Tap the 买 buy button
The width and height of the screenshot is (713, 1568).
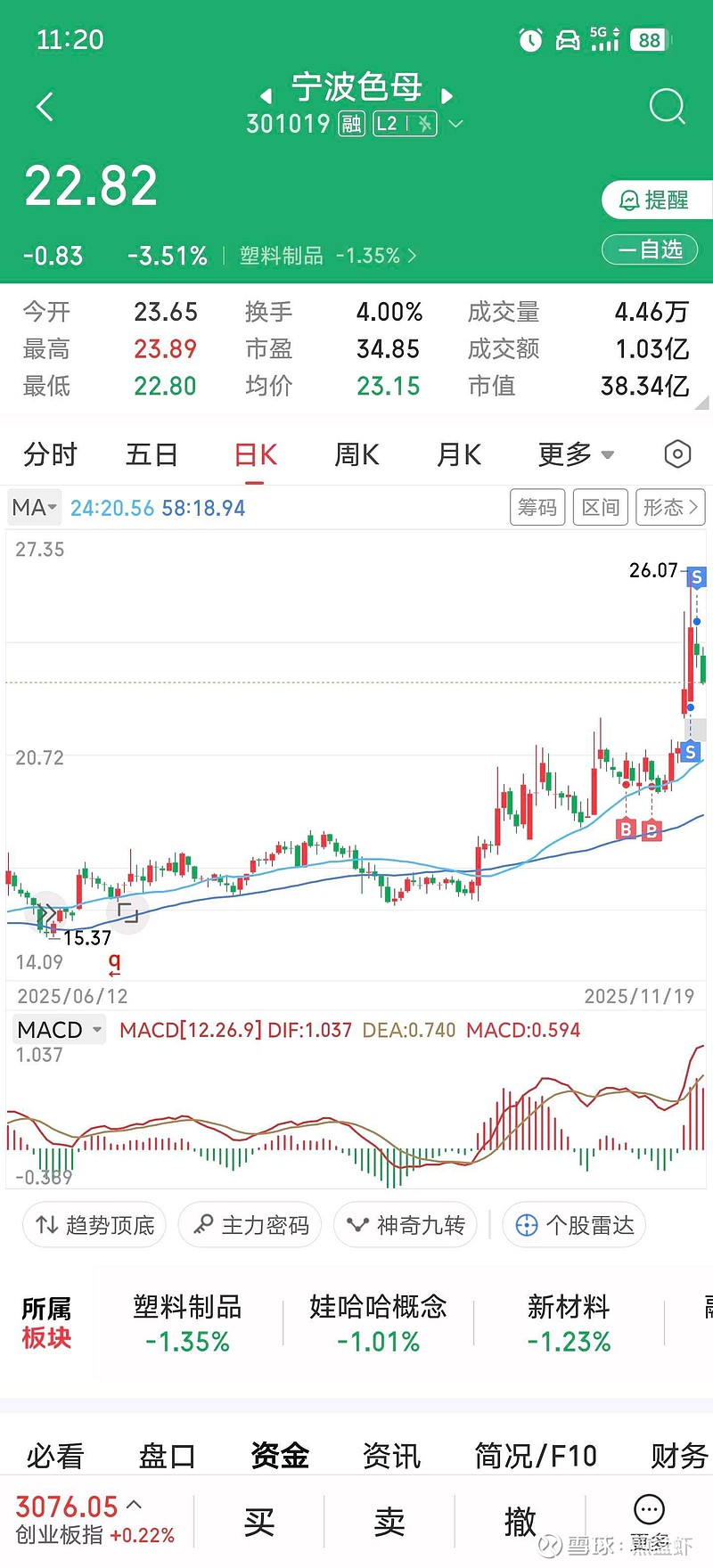(259, 1520)
